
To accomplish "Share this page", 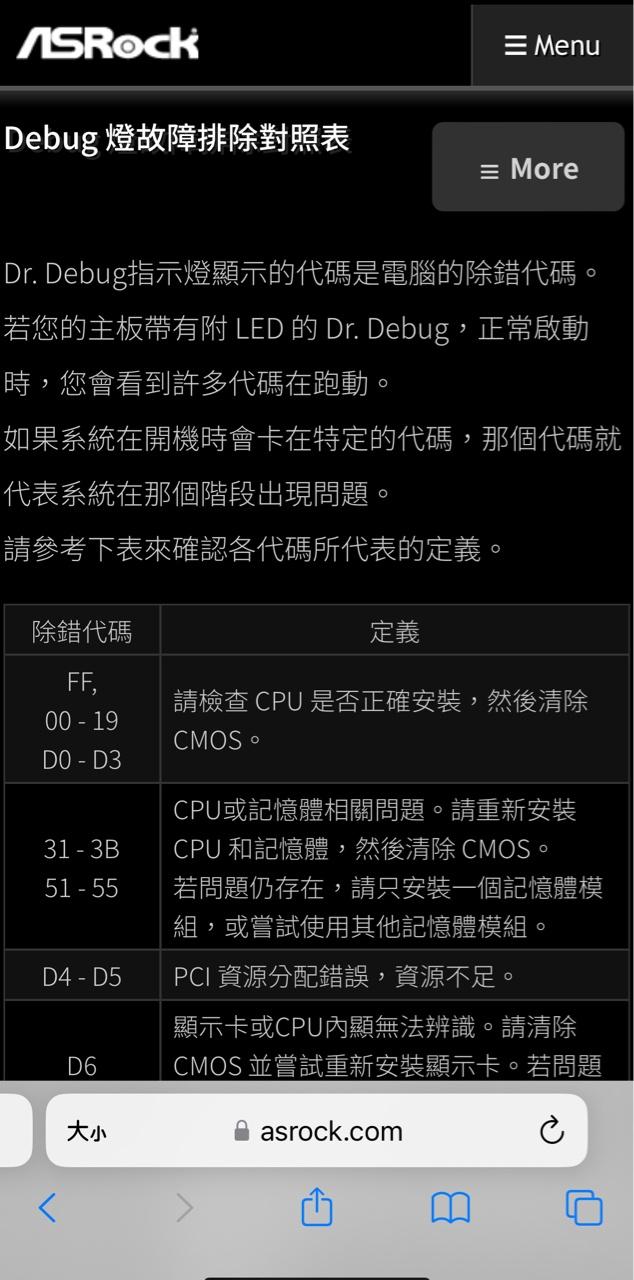I will click(x=316, y=1207).
